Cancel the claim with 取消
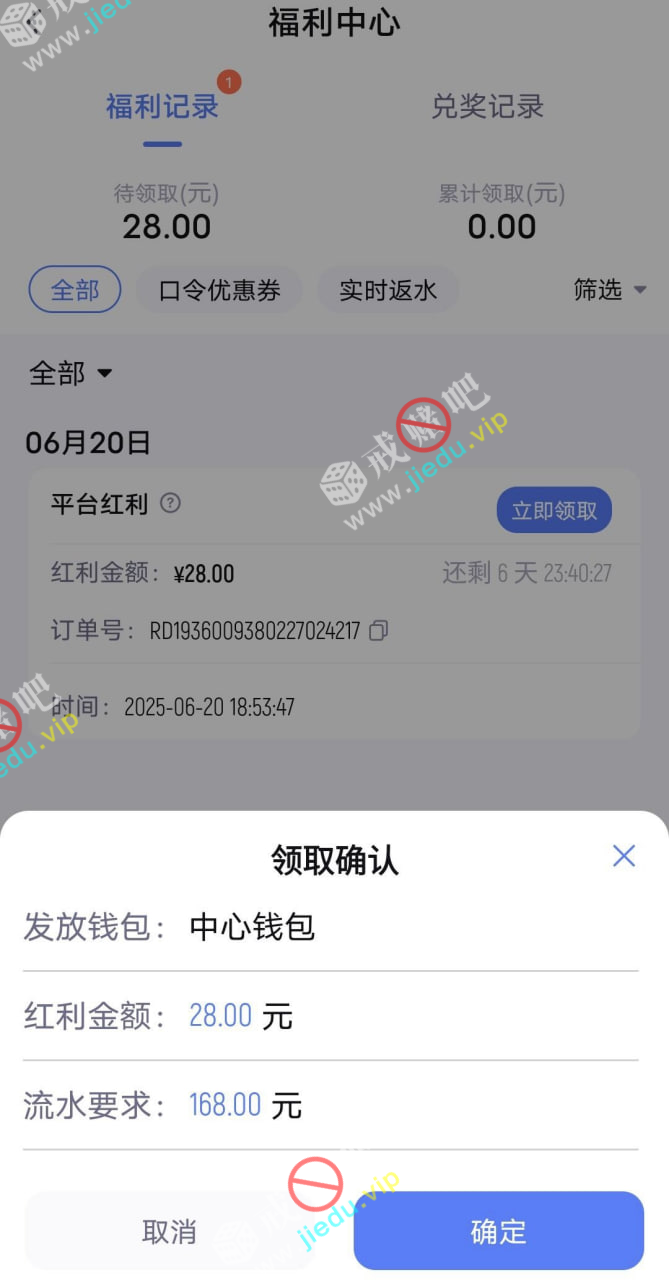Viewport: 669px width, 1280px height. click(169, 1231)
